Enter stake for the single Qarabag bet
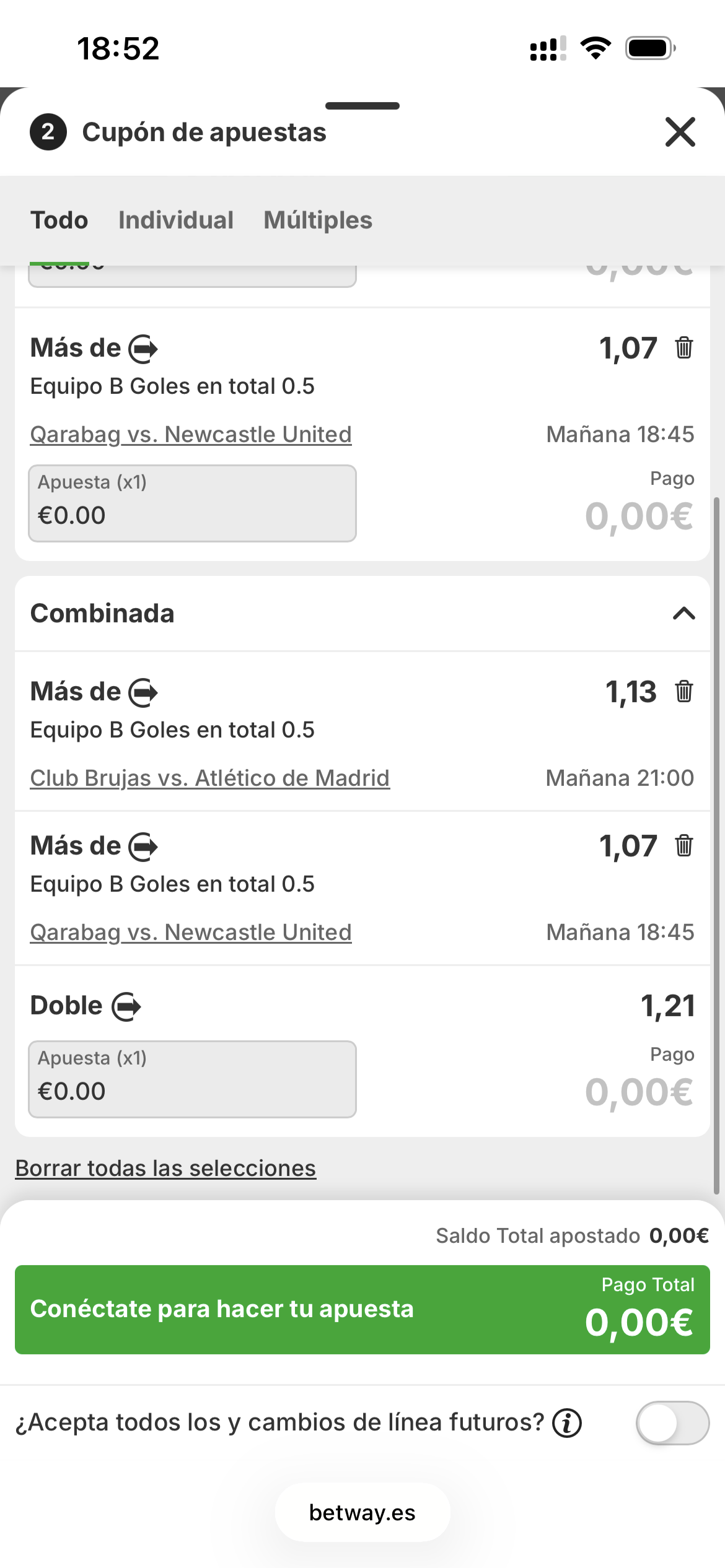 pos(192,504)
